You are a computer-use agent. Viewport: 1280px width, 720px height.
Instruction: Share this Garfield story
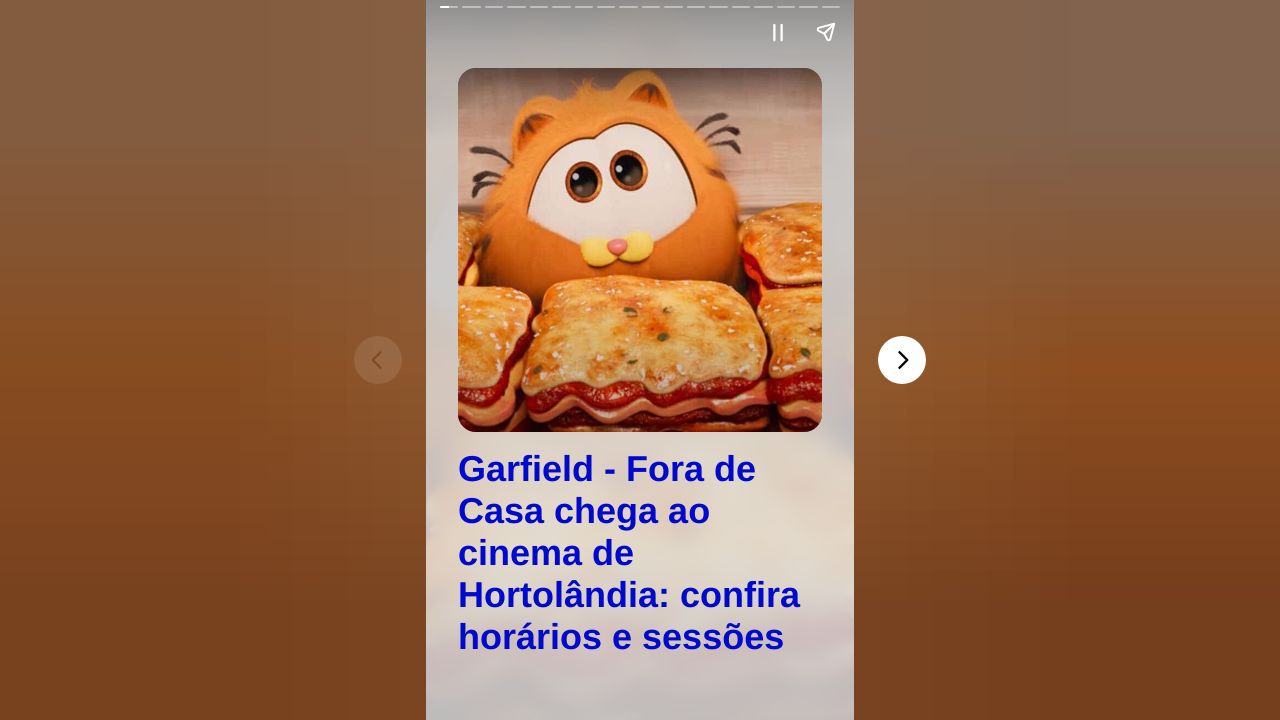825,33
